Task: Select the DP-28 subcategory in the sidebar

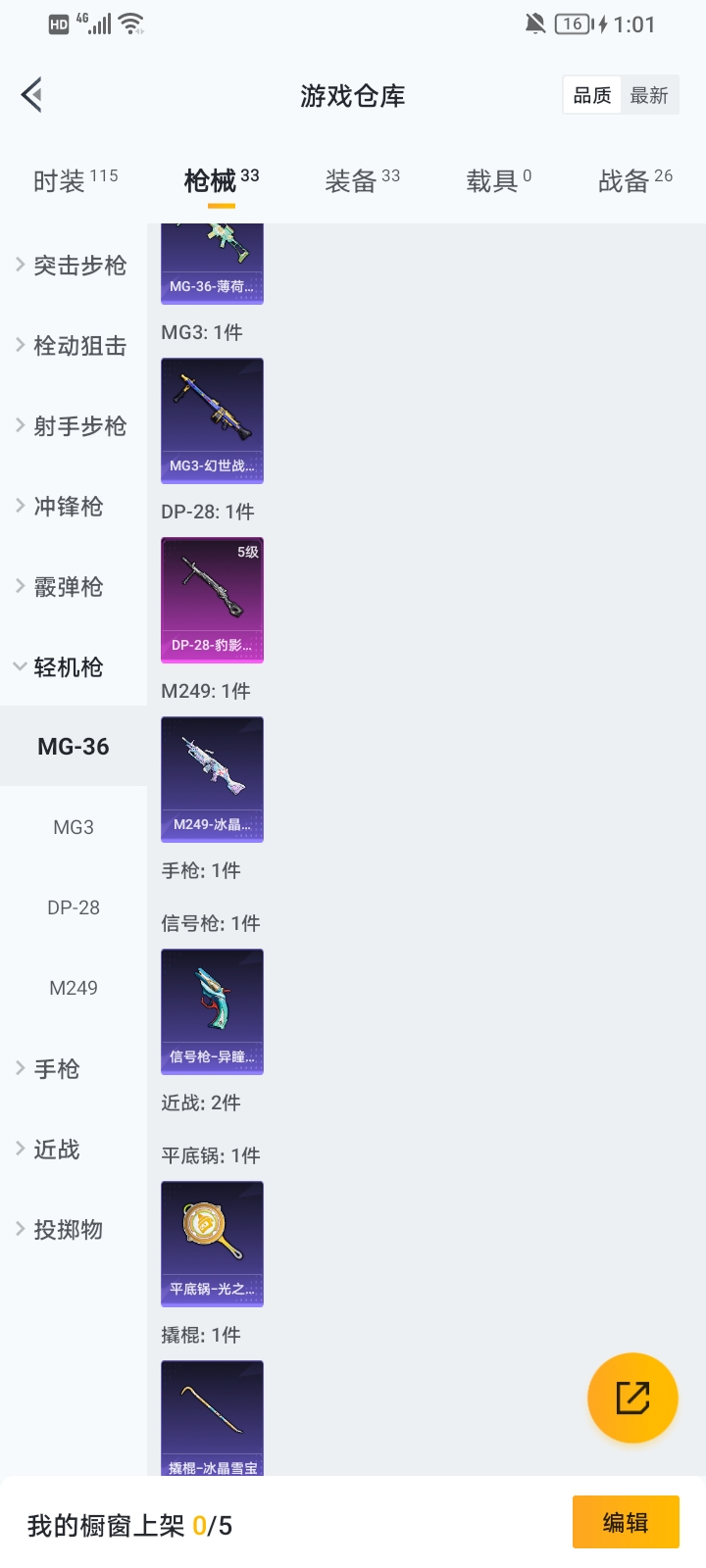Action: coord(74,907)
